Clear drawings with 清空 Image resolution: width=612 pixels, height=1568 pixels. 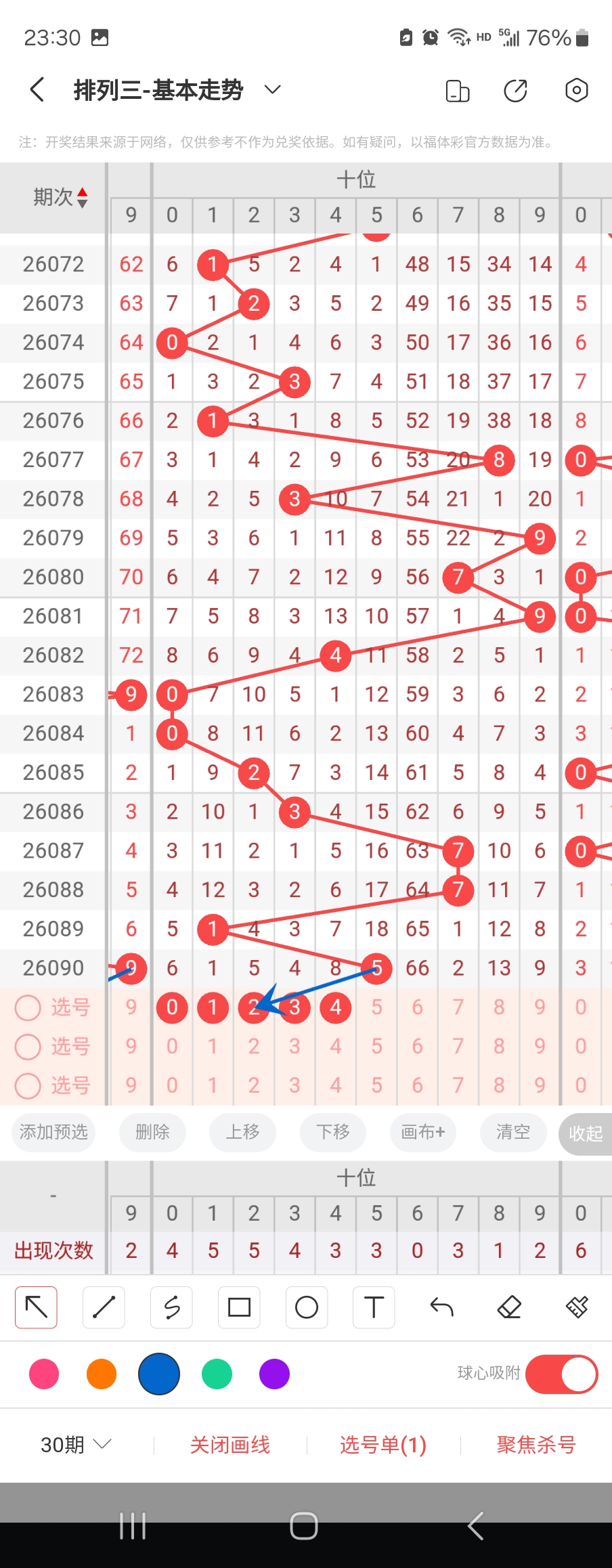[512, 1132]
